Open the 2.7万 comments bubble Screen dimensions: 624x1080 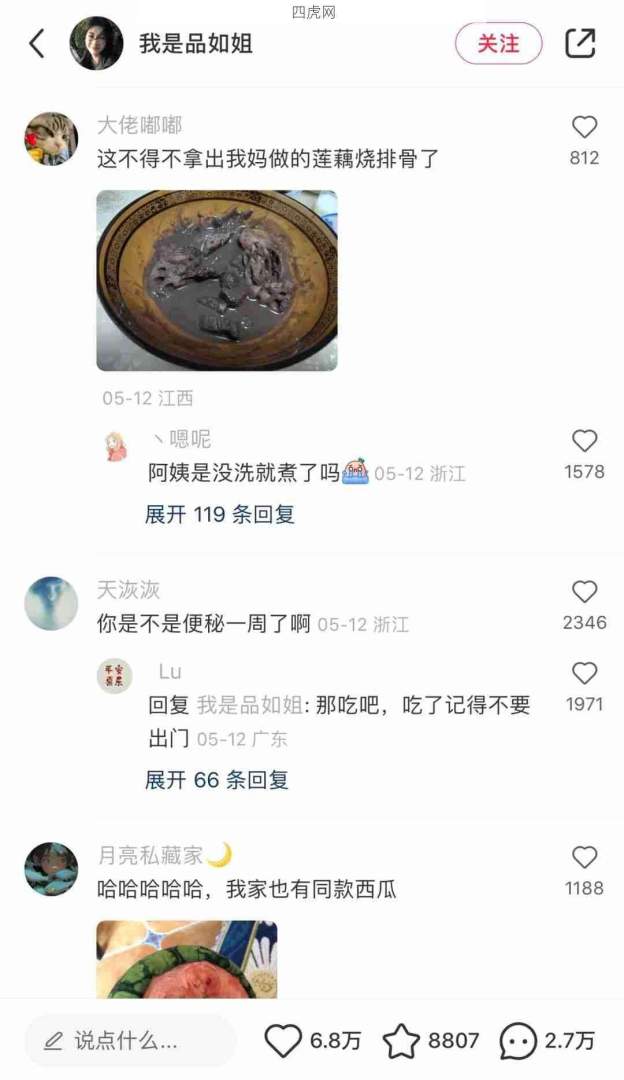pos(518,1041)
